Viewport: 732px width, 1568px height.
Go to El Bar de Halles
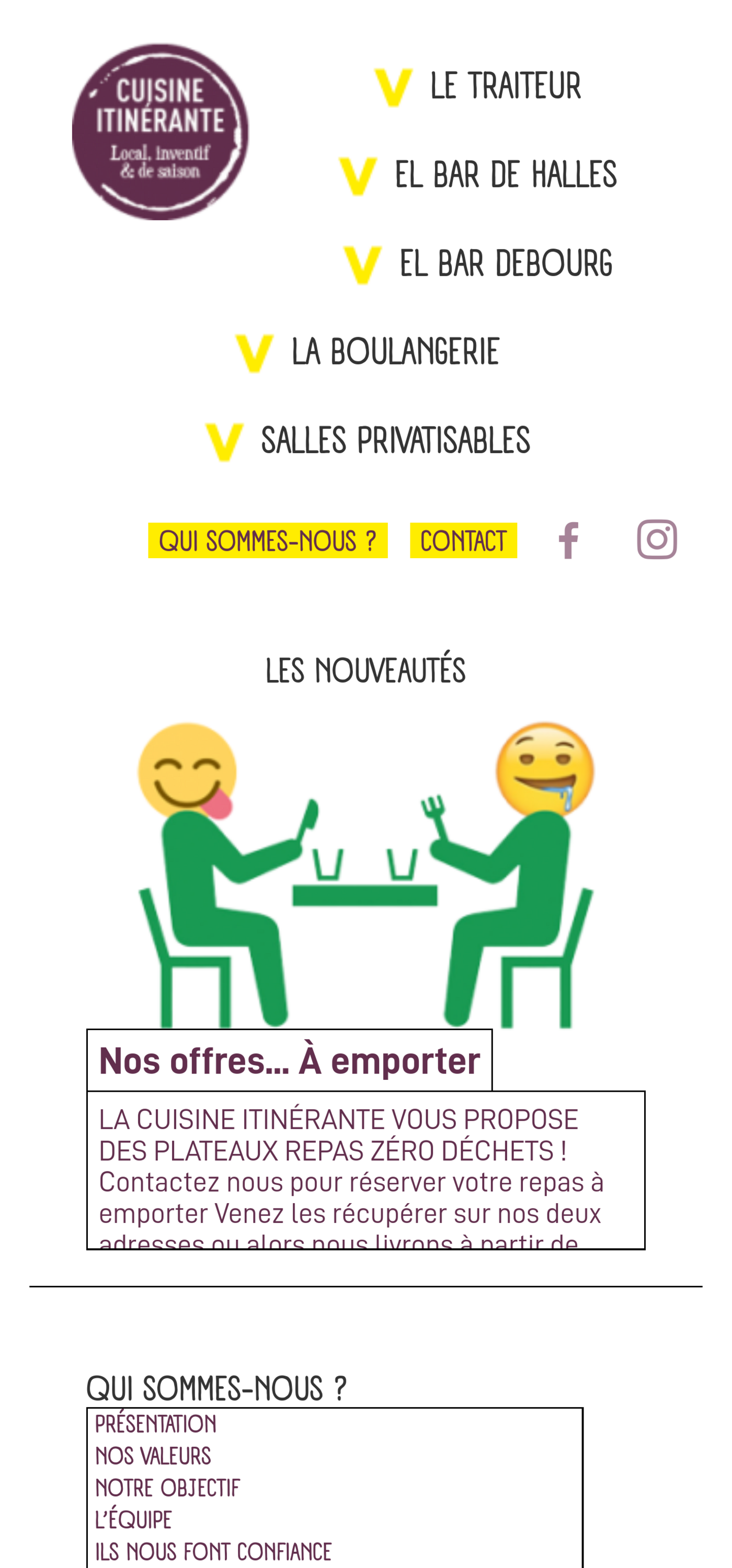click(x=477, y=175)
